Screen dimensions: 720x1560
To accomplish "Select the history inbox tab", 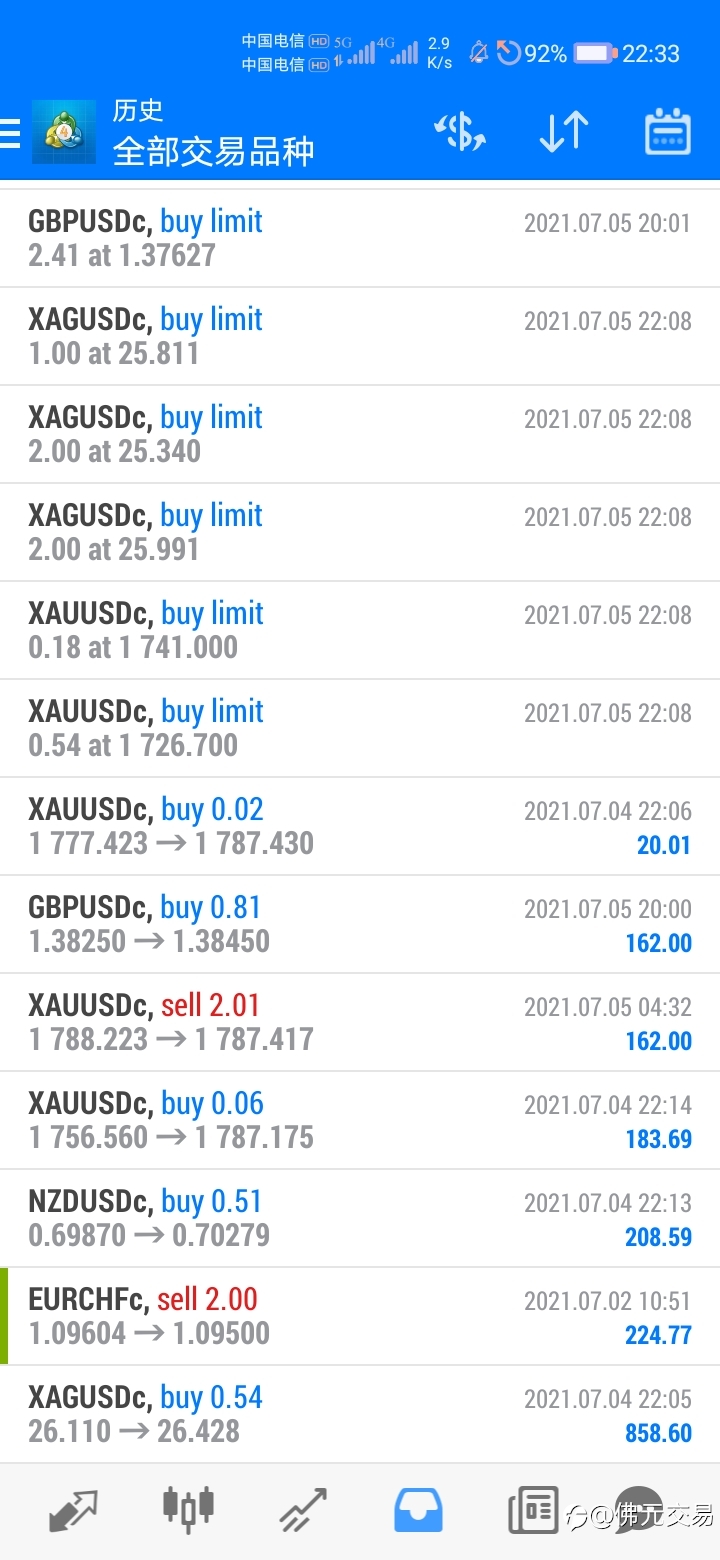I will click(418, 1510).
